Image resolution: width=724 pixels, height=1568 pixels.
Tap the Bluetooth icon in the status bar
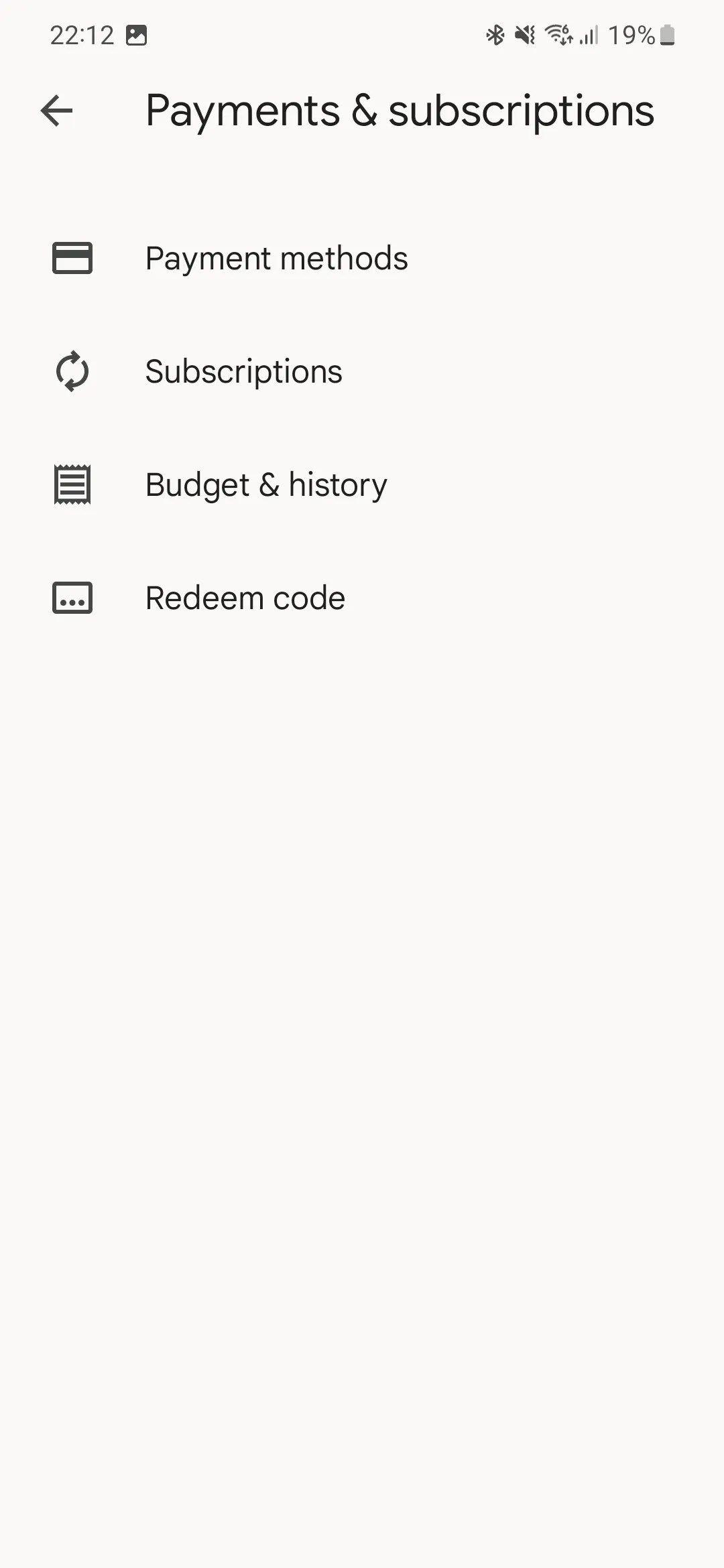(495, 35)
